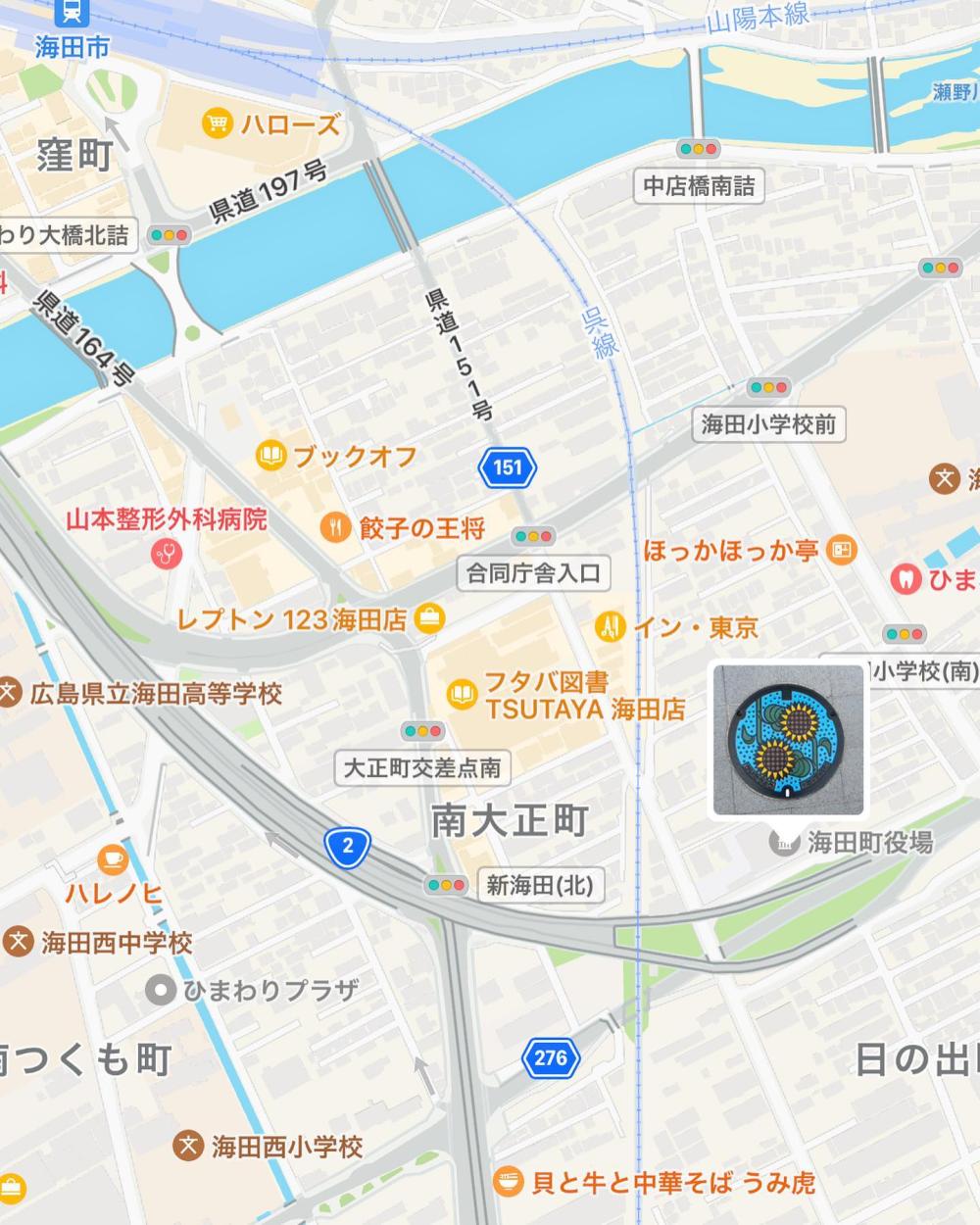This screenshot has width=980, height=1225.
Task: Open the 貝と牛と中華そば うみ虎 pin
Action: 508,1182
